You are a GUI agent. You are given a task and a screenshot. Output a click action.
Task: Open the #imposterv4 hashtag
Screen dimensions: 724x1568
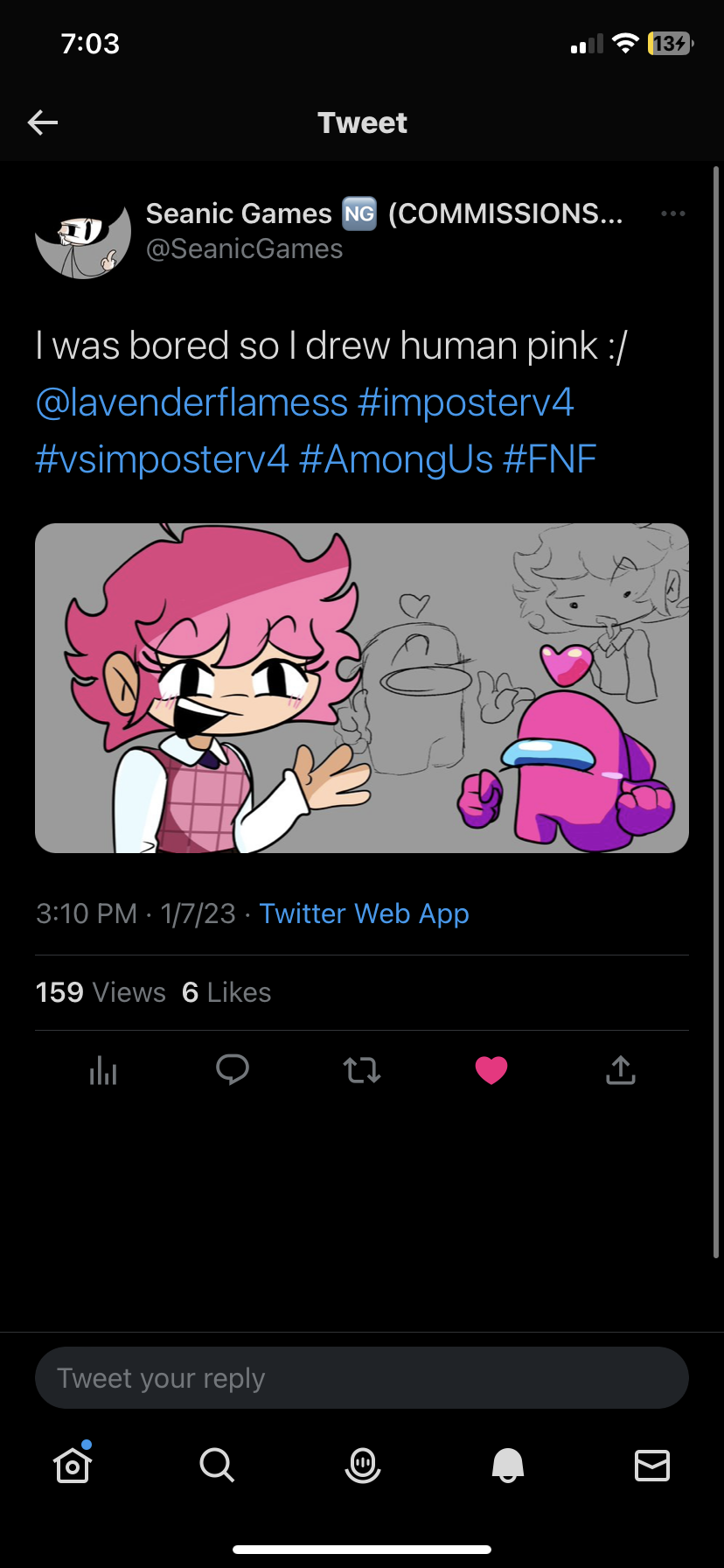tap(465, 402)
